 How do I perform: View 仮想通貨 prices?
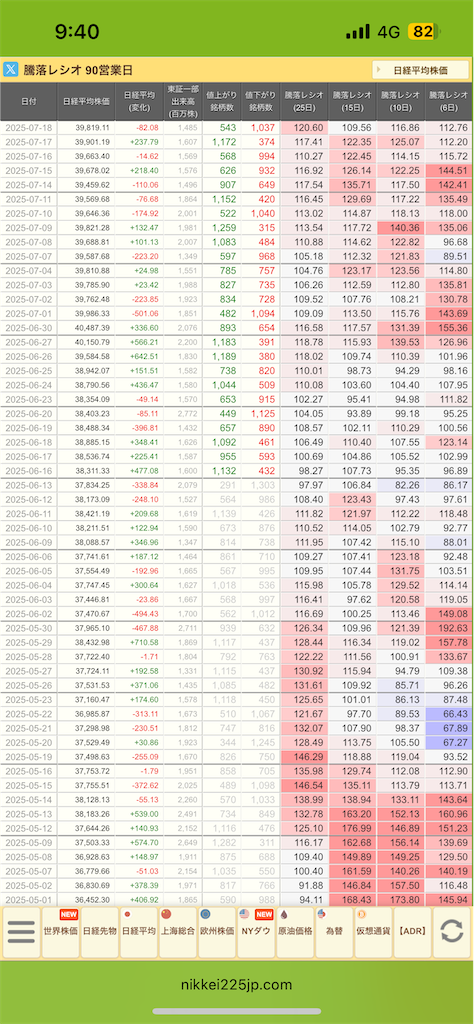(373, 932)
